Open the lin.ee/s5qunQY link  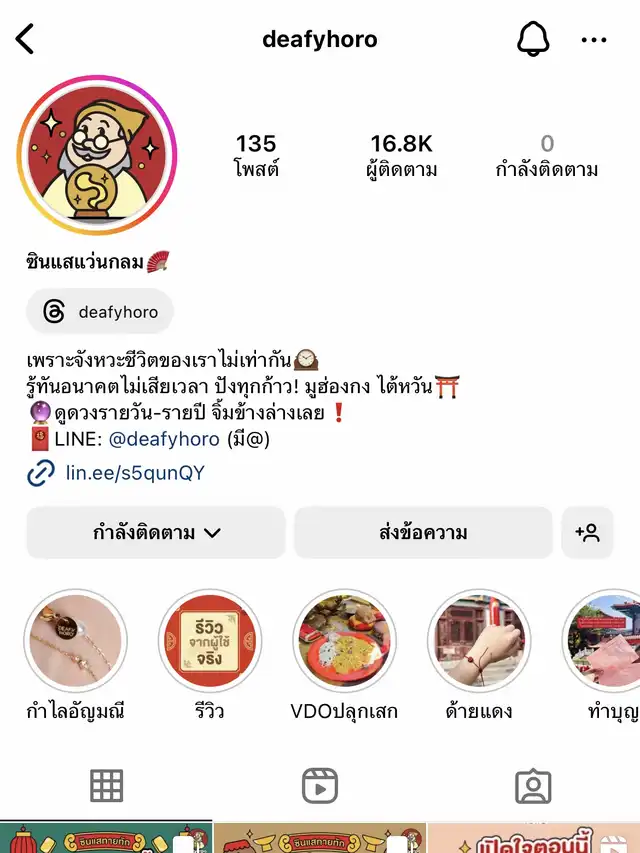tap(134, 473)
